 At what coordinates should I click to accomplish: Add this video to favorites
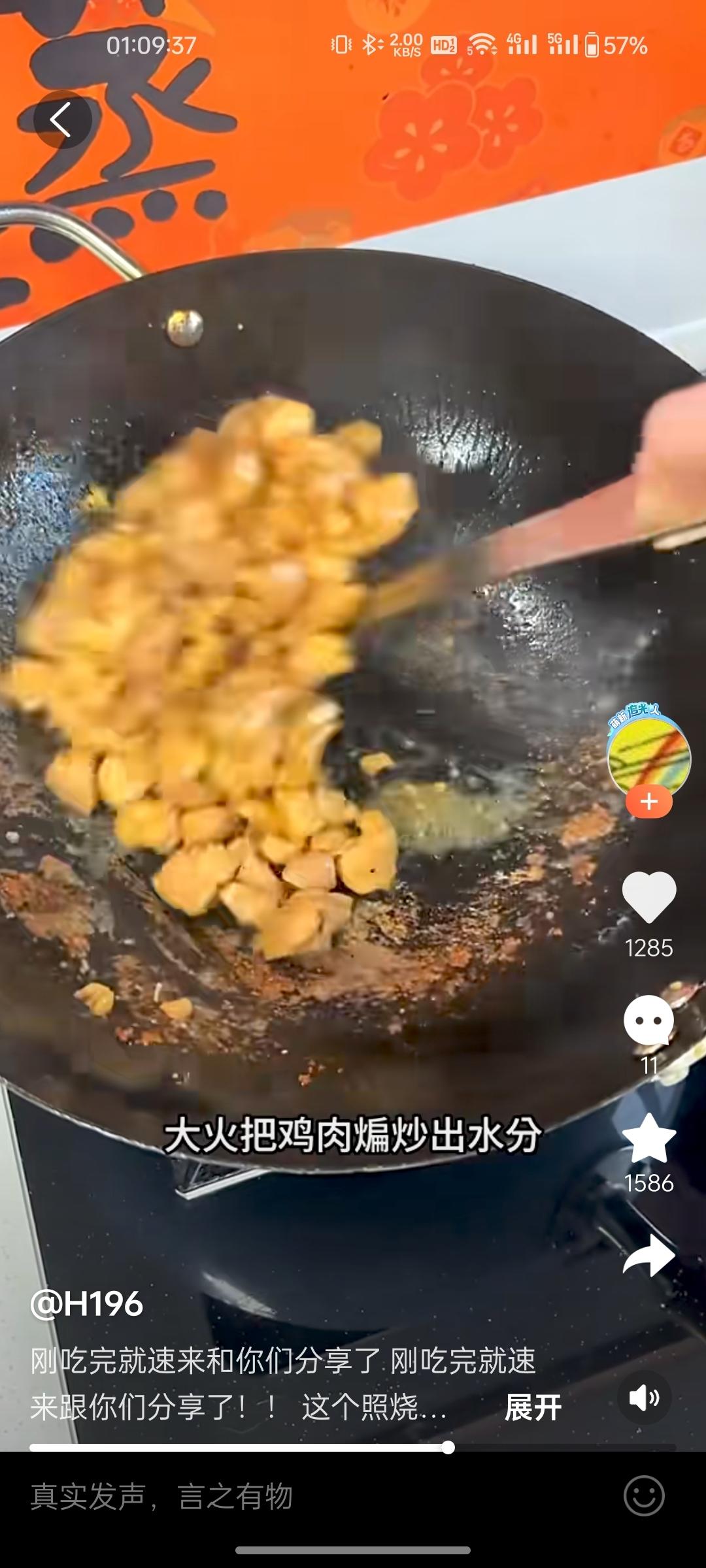[648, 1140]
